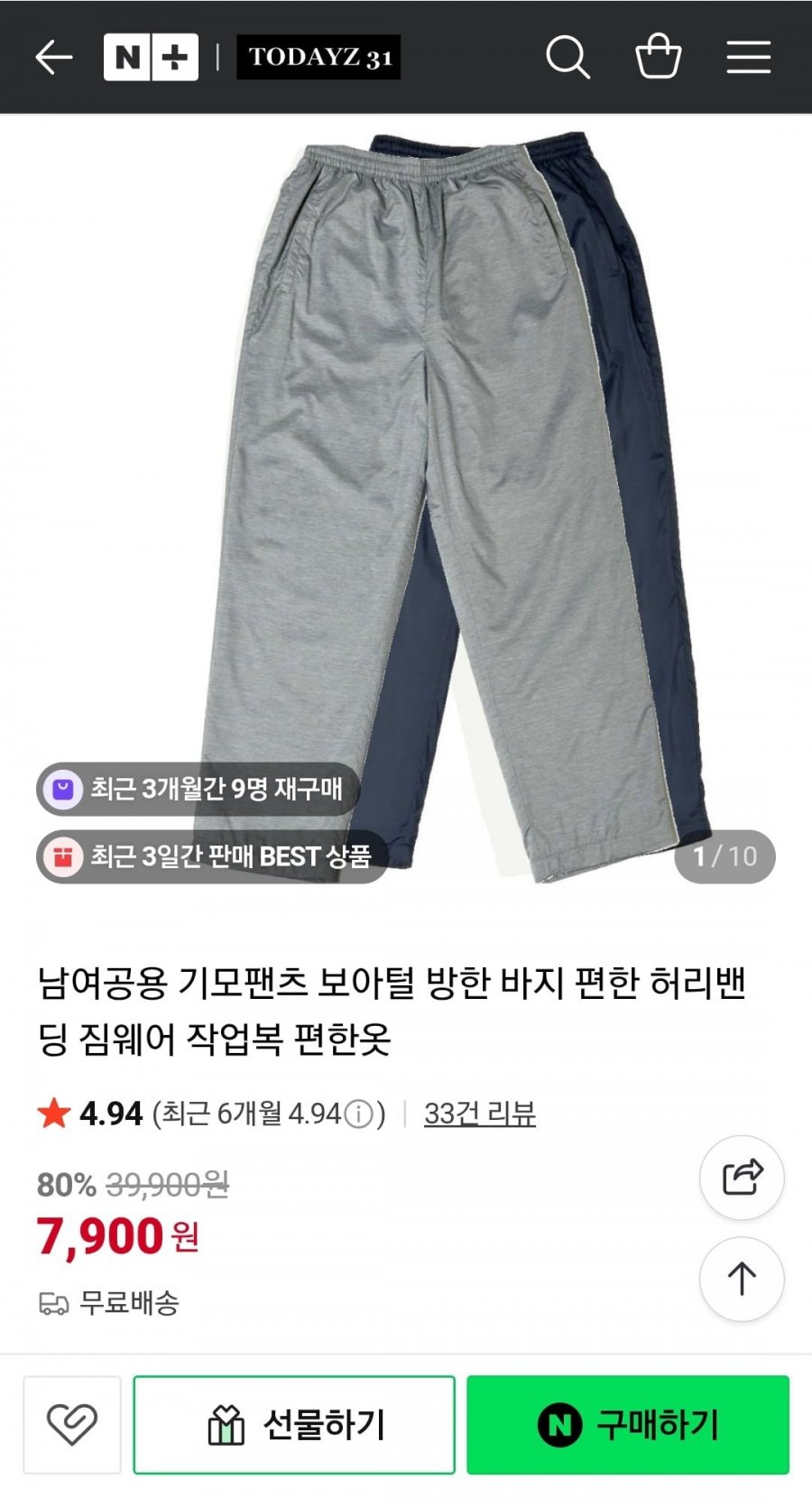Screen dimensions: 812x1507
Task: Jump back to top of page
Action: coord(742,1279)
